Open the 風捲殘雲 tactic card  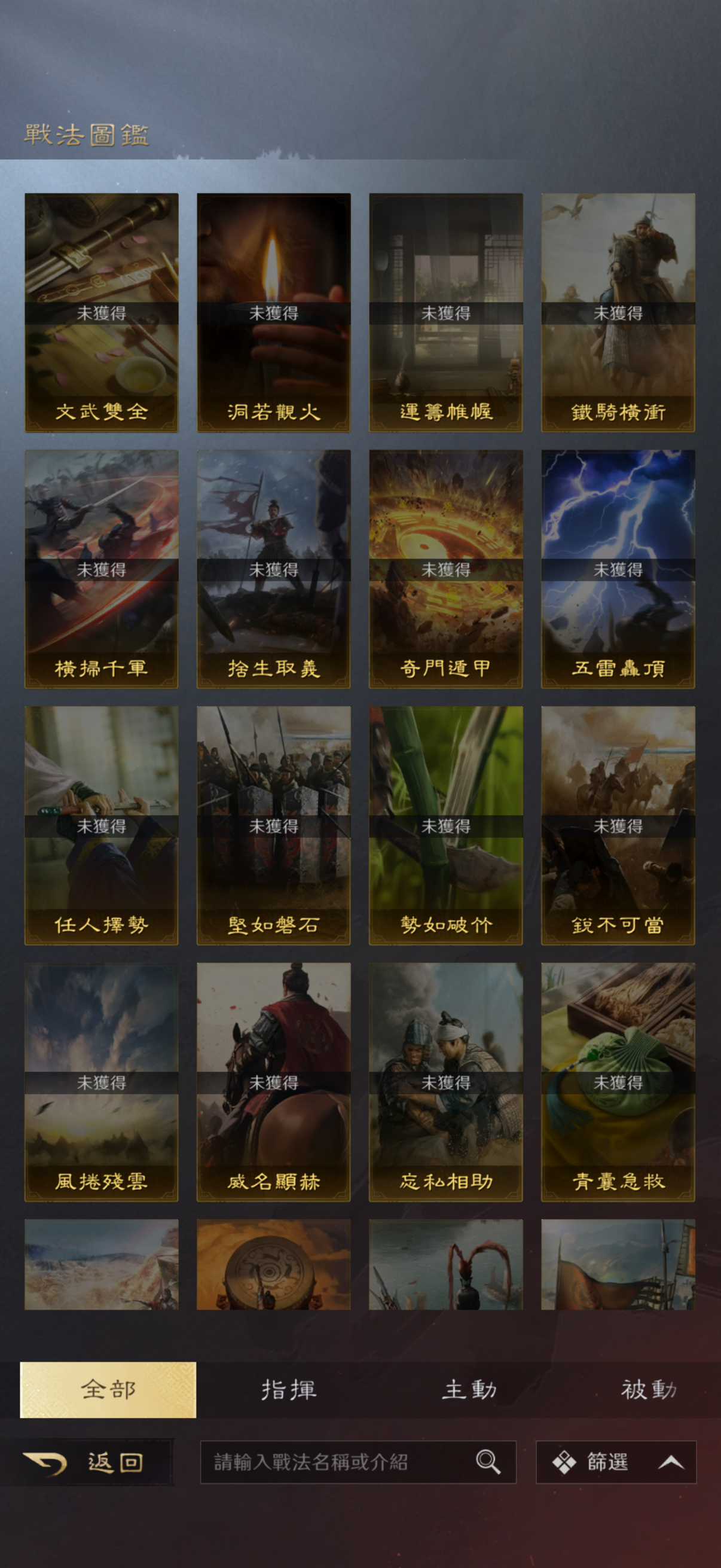[x=102, y=1082]
